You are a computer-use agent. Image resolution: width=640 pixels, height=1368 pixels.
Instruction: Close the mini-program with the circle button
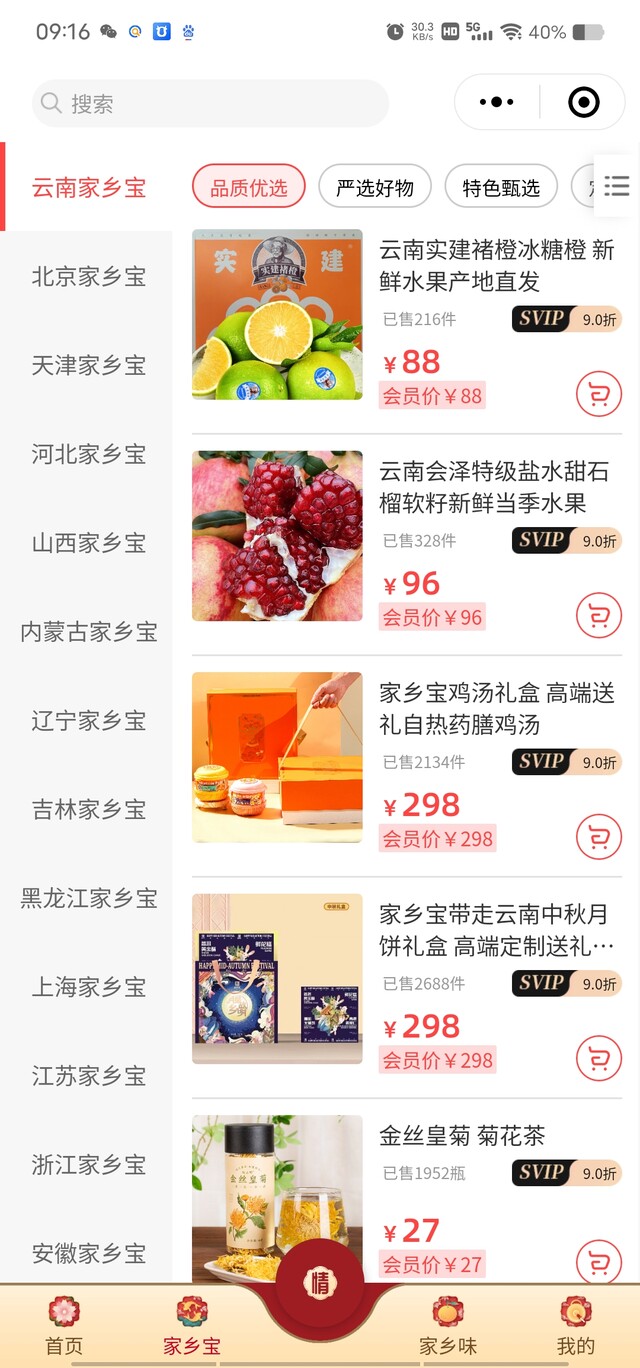pyautogui.click(x=583, y=102)
